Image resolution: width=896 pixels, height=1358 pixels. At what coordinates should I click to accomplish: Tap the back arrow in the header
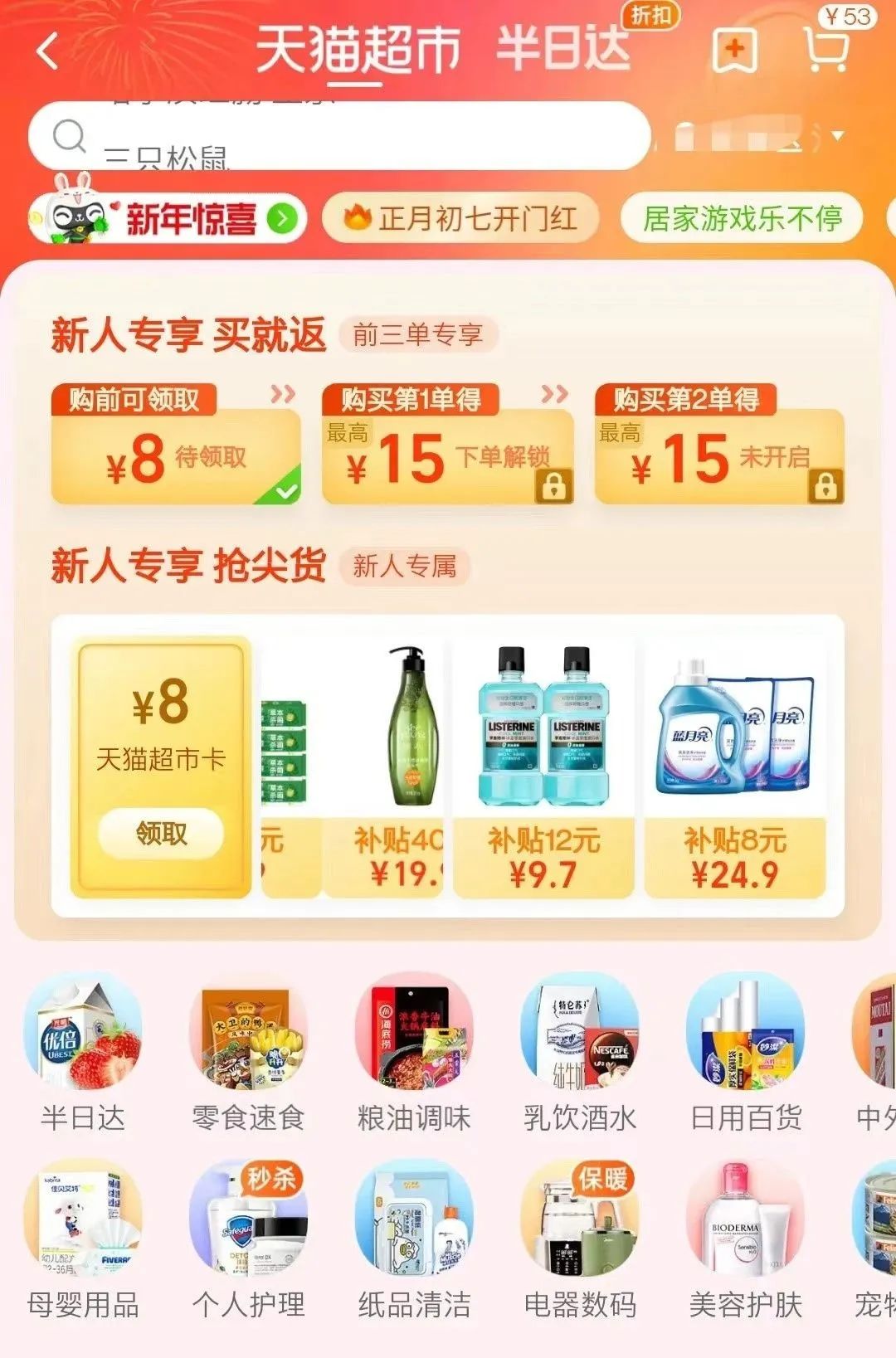[46, 51]
